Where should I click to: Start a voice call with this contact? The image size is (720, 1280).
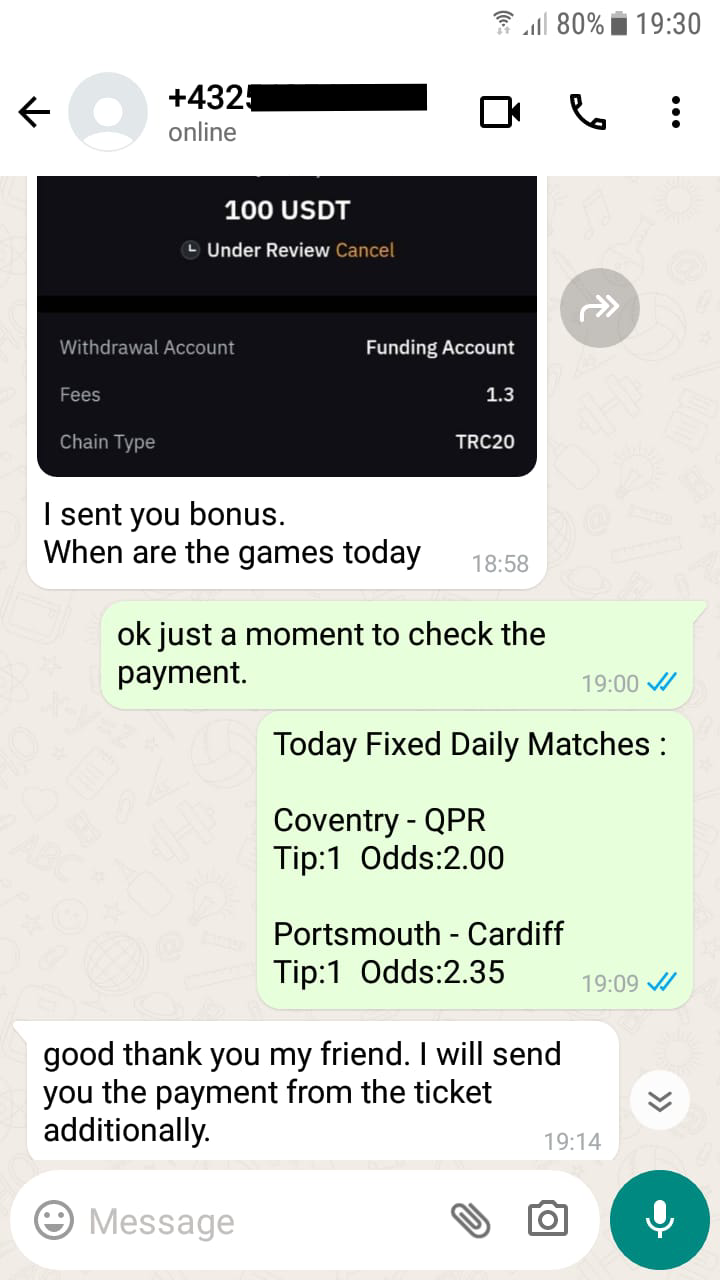click(588, 112)
